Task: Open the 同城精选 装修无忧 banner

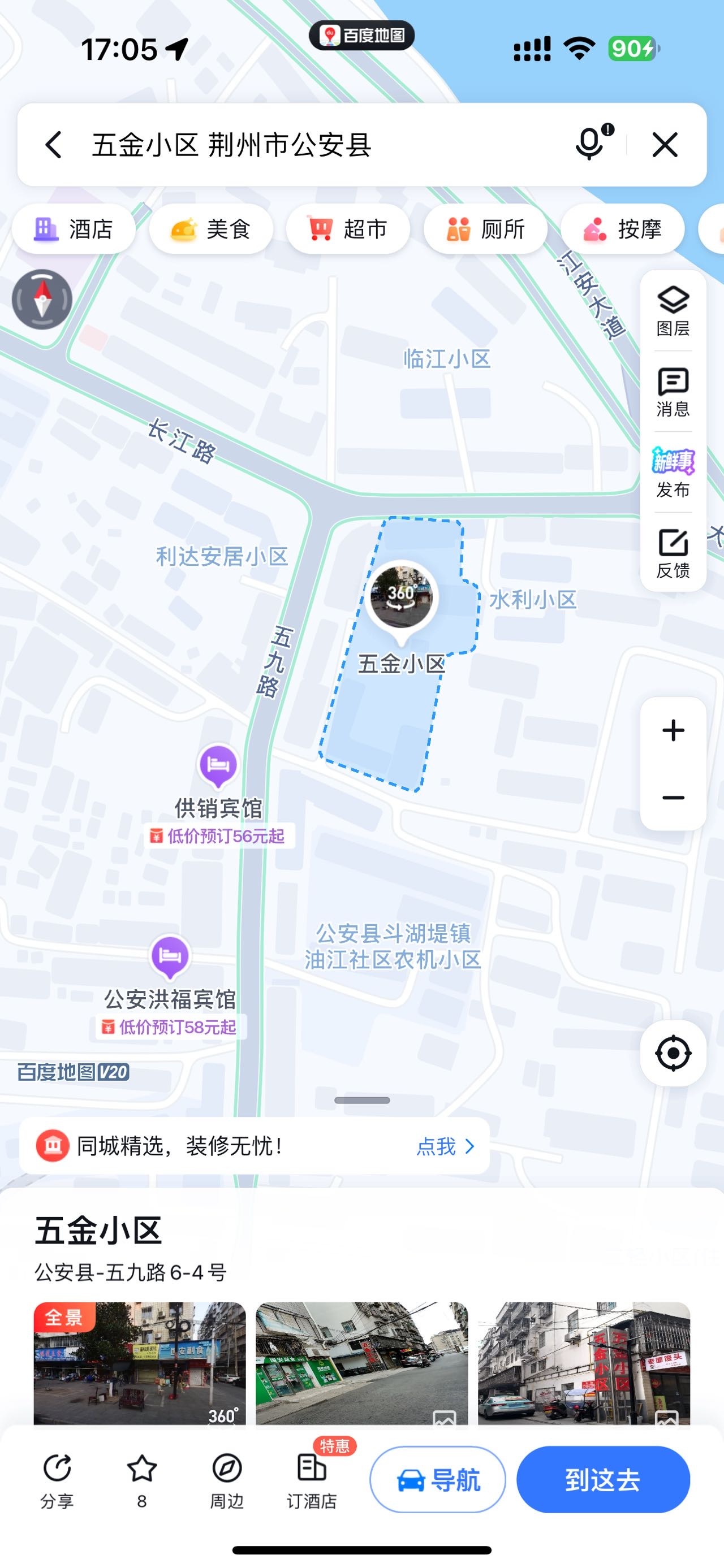Action: tap(255, 1146)
